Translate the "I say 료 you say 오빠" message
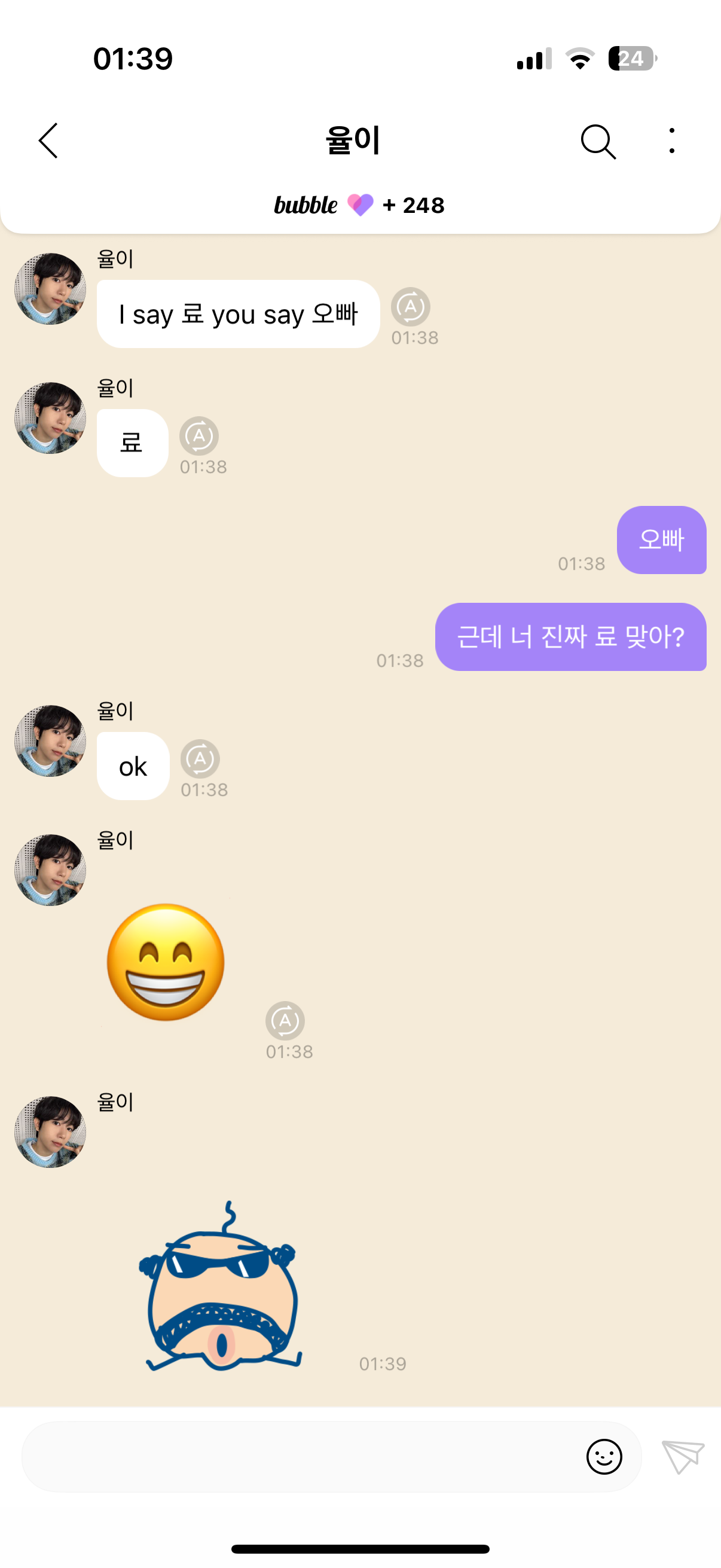This screenshot has height=1568, width=721. click(411, 307)
